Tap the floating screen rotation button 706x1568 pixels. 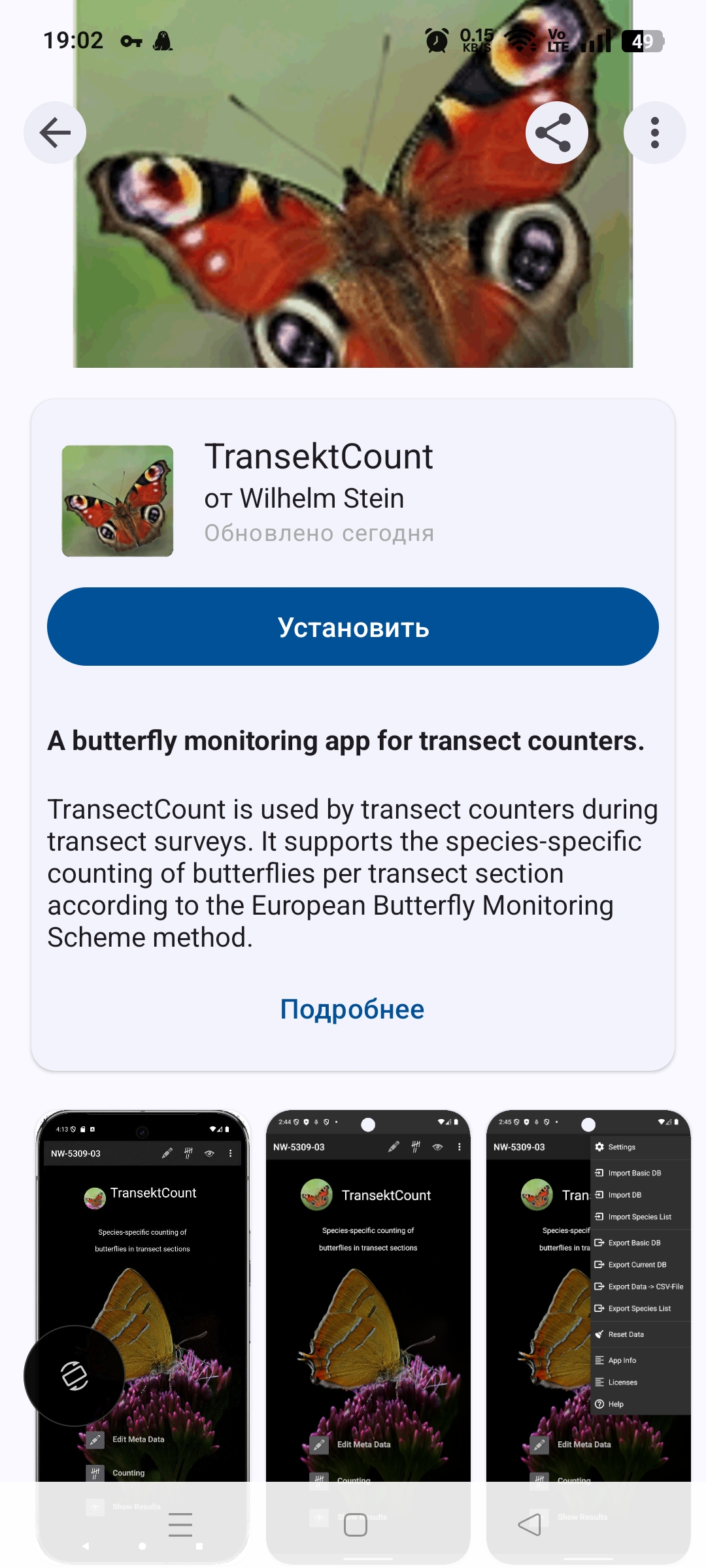(75, 1376)
